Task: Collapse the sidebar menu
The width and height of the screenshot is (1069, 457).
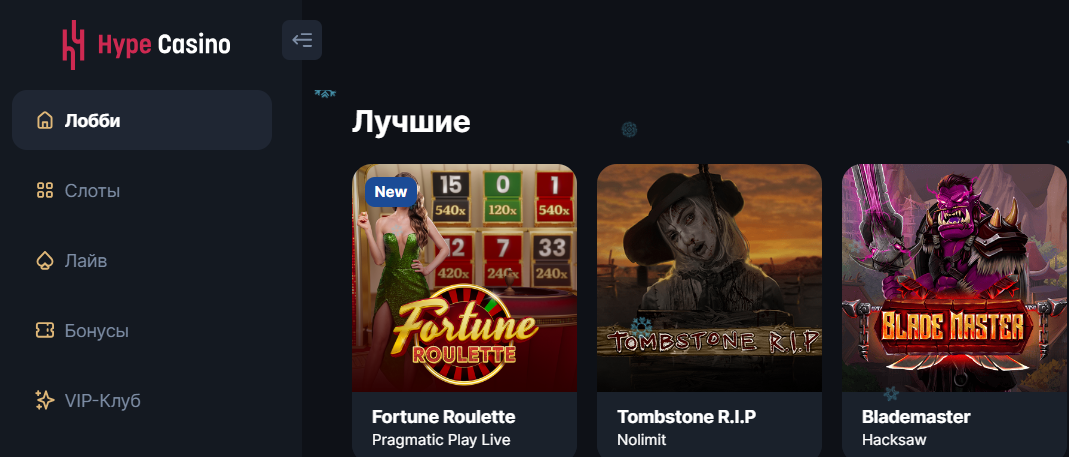Action: point(302,40)
